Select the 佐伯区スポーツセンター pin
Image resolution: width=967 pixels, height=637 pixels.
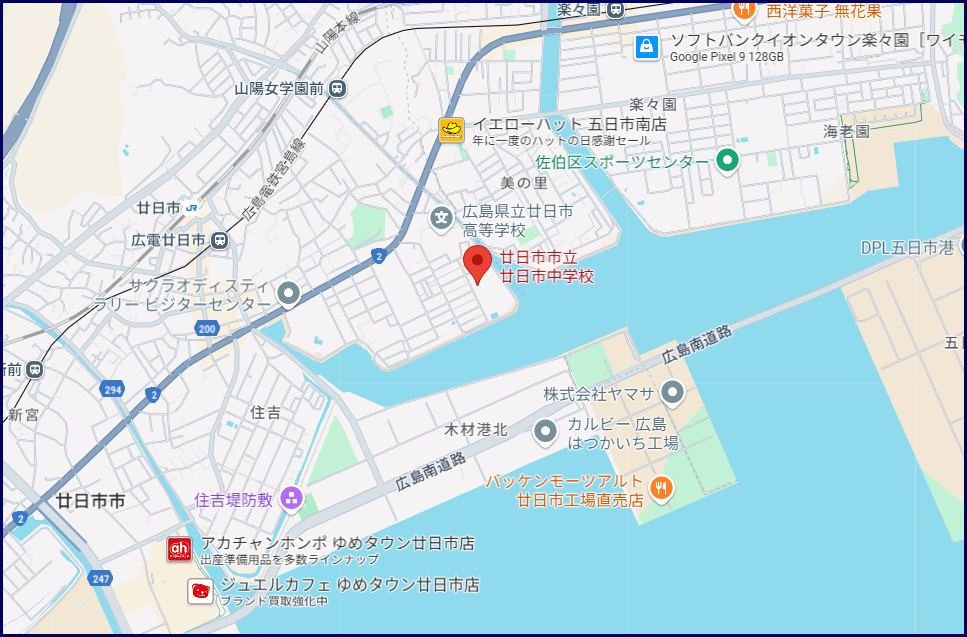click(x=728, y=160)
